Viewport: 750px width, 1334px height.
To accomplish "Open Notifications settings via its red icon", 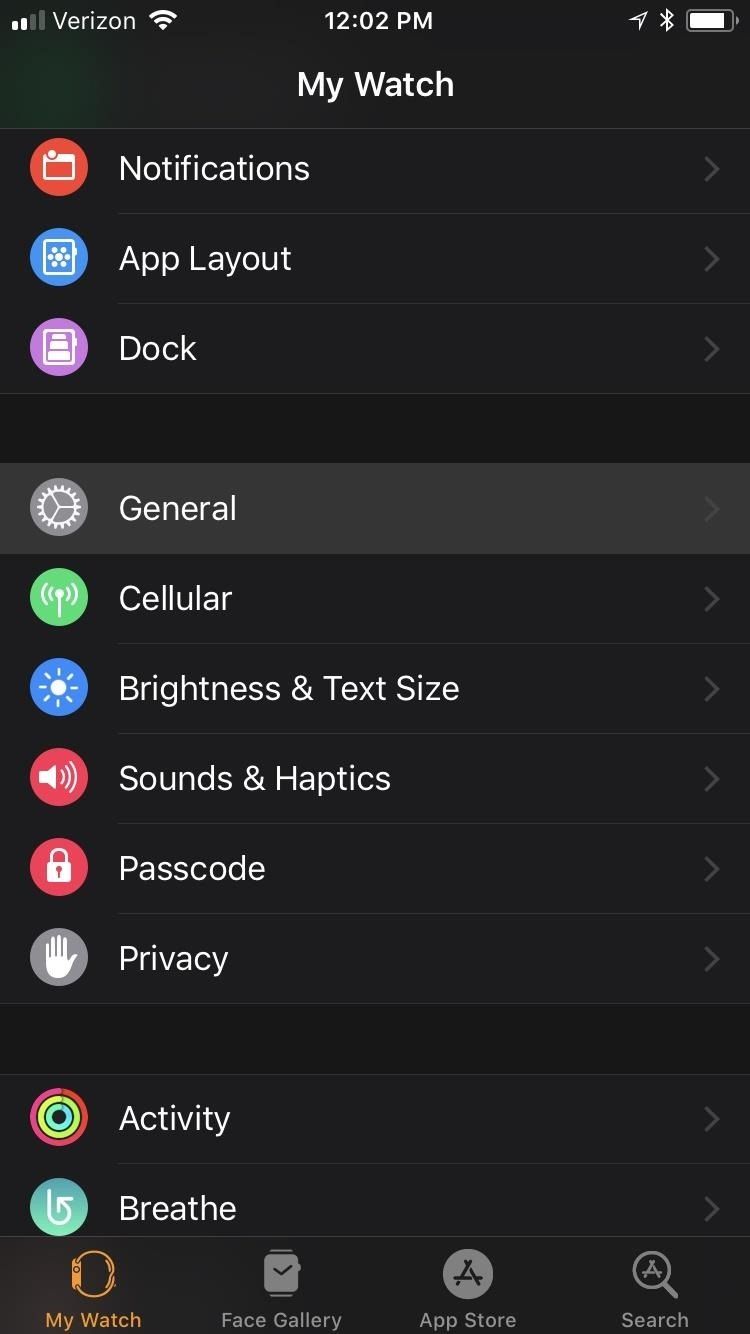I will tap(59, 167).
